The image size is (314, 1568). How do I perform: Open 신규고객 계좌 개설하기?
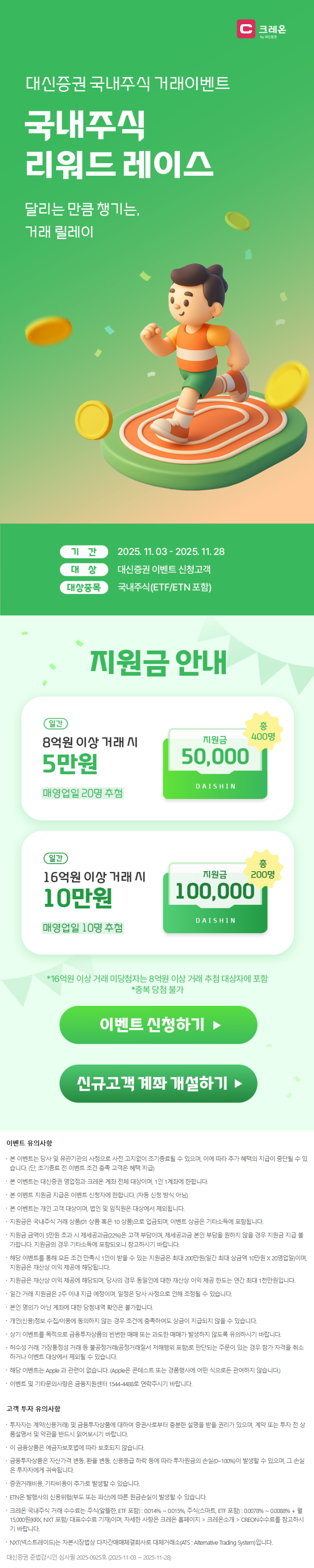click(158, 1083)
